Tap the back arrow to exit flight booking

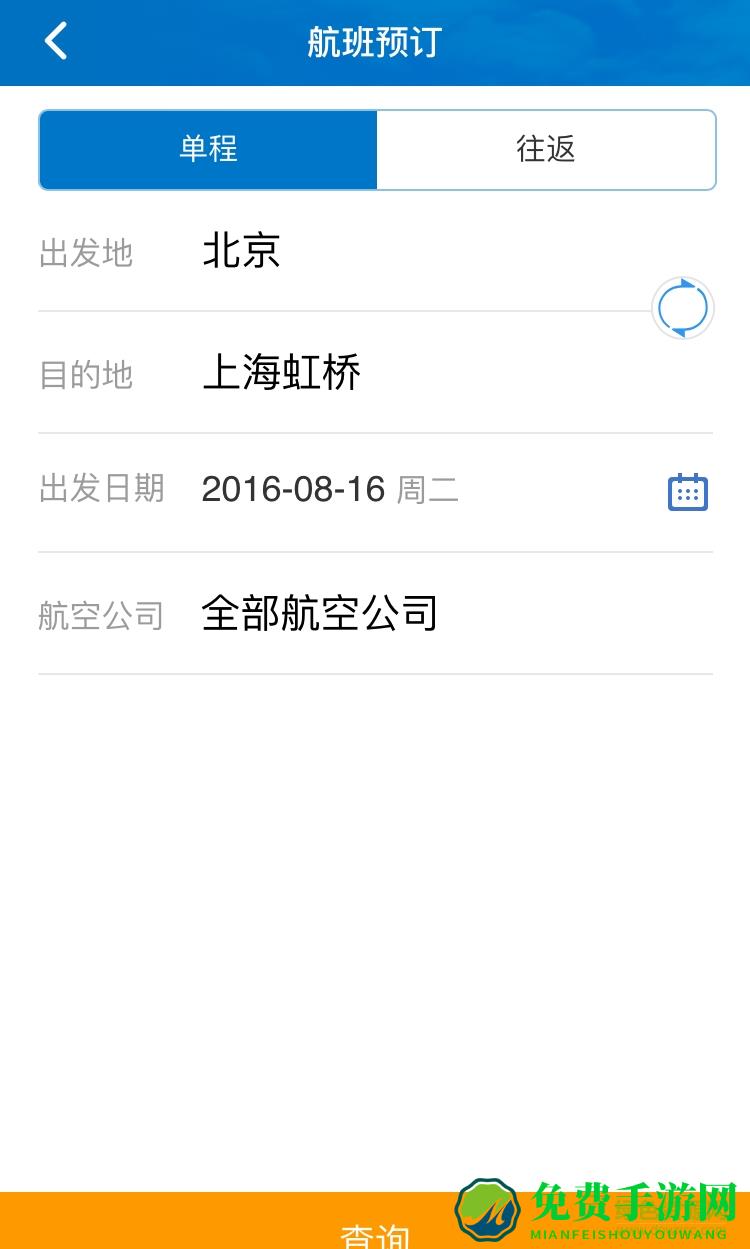[x=55, y=42]
